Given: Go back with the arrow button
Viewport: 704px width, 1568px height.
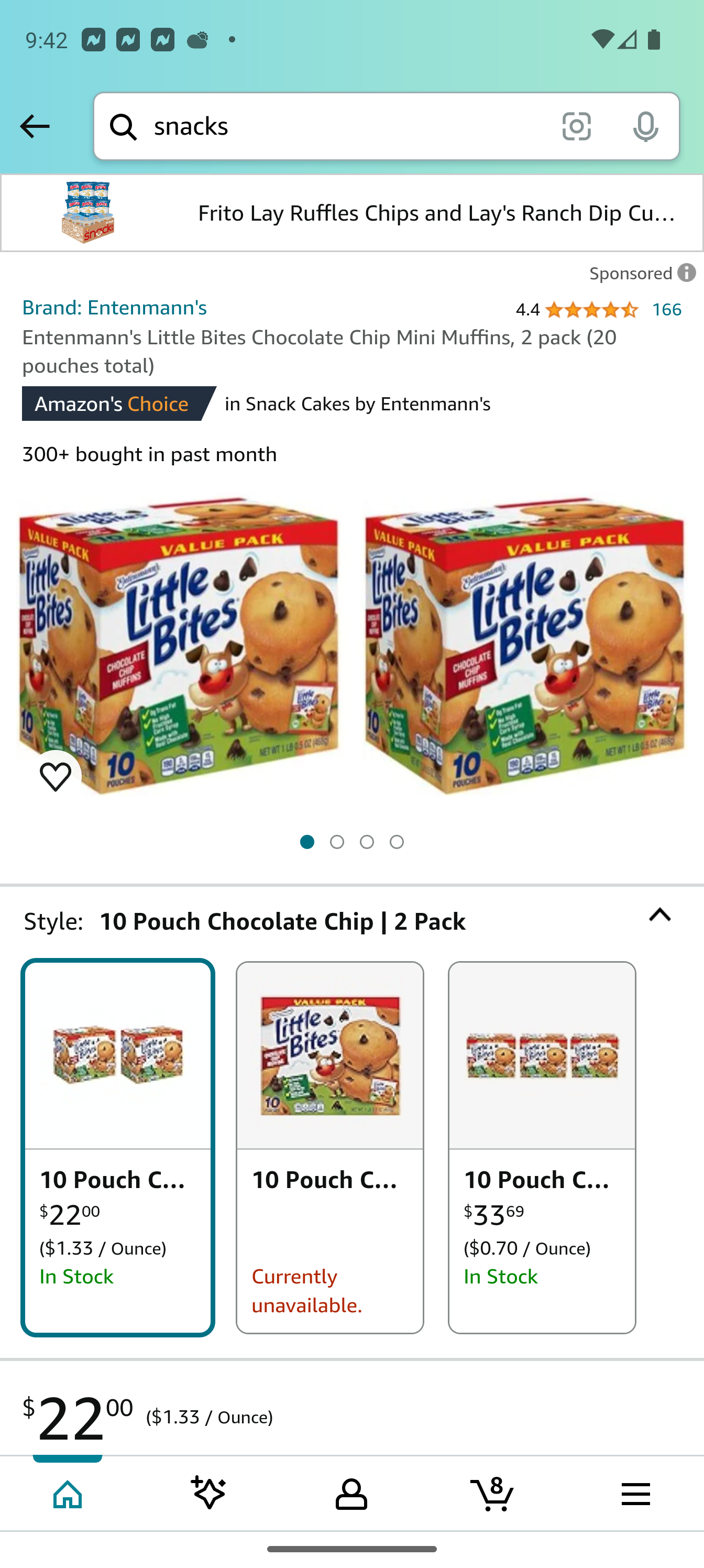Looking at the screenshot, I should [35, 127].
